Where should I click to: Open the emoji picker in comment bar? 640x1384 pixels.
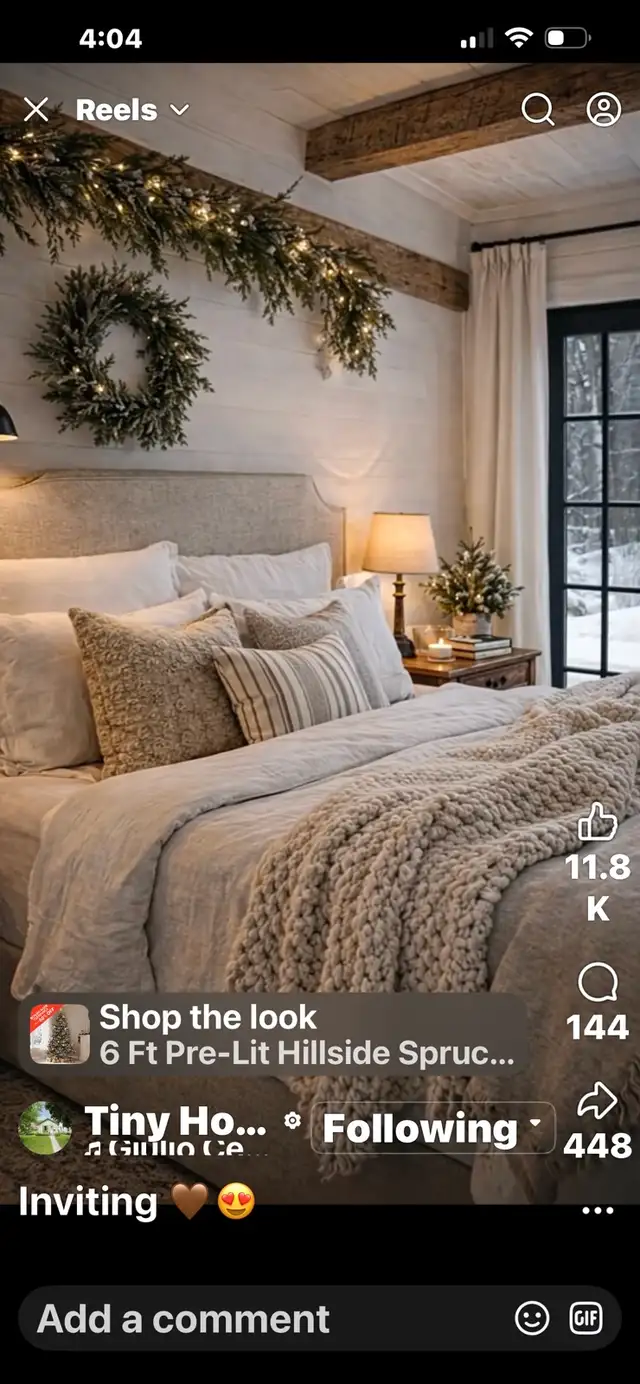(x=532, y=1319)
